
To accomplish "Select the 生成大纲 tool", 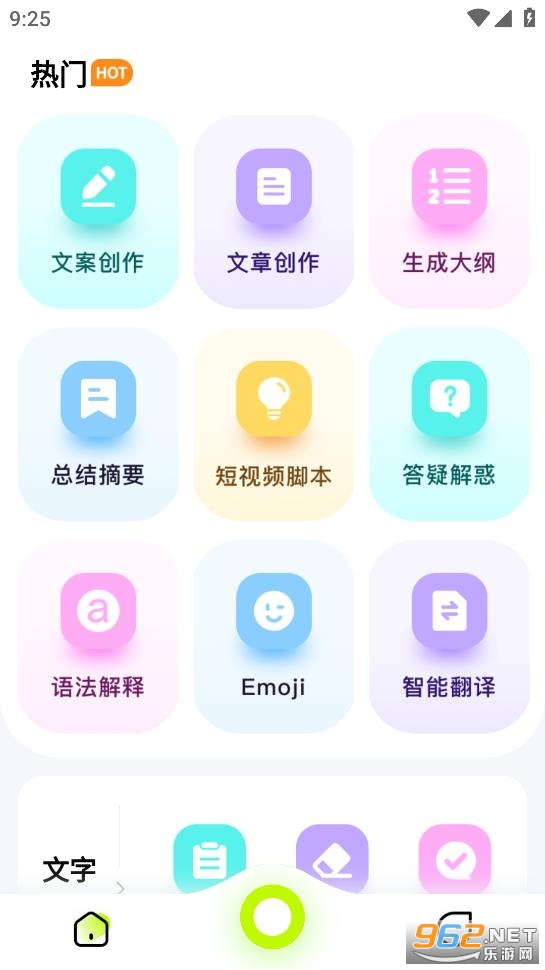I will [449, 212].
